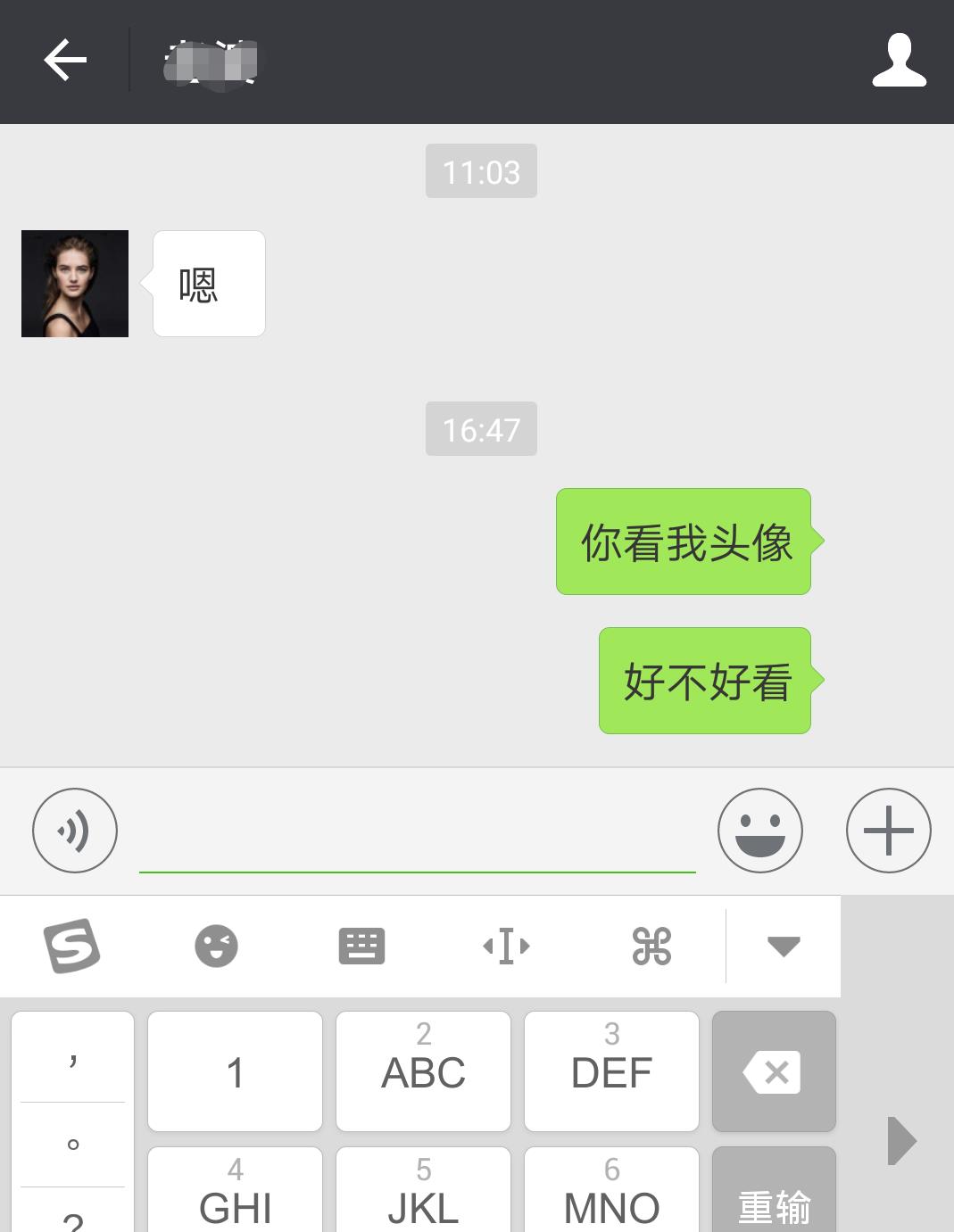Open the command symbol toolbox

651,946
